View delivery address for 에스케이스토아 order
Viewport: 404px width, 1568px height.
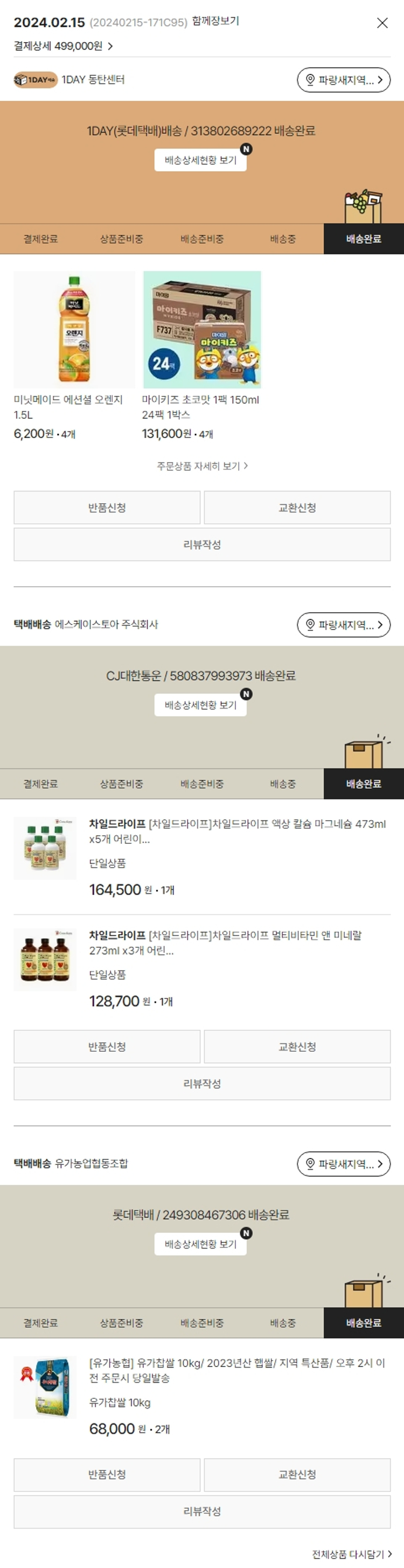[343, 625]
